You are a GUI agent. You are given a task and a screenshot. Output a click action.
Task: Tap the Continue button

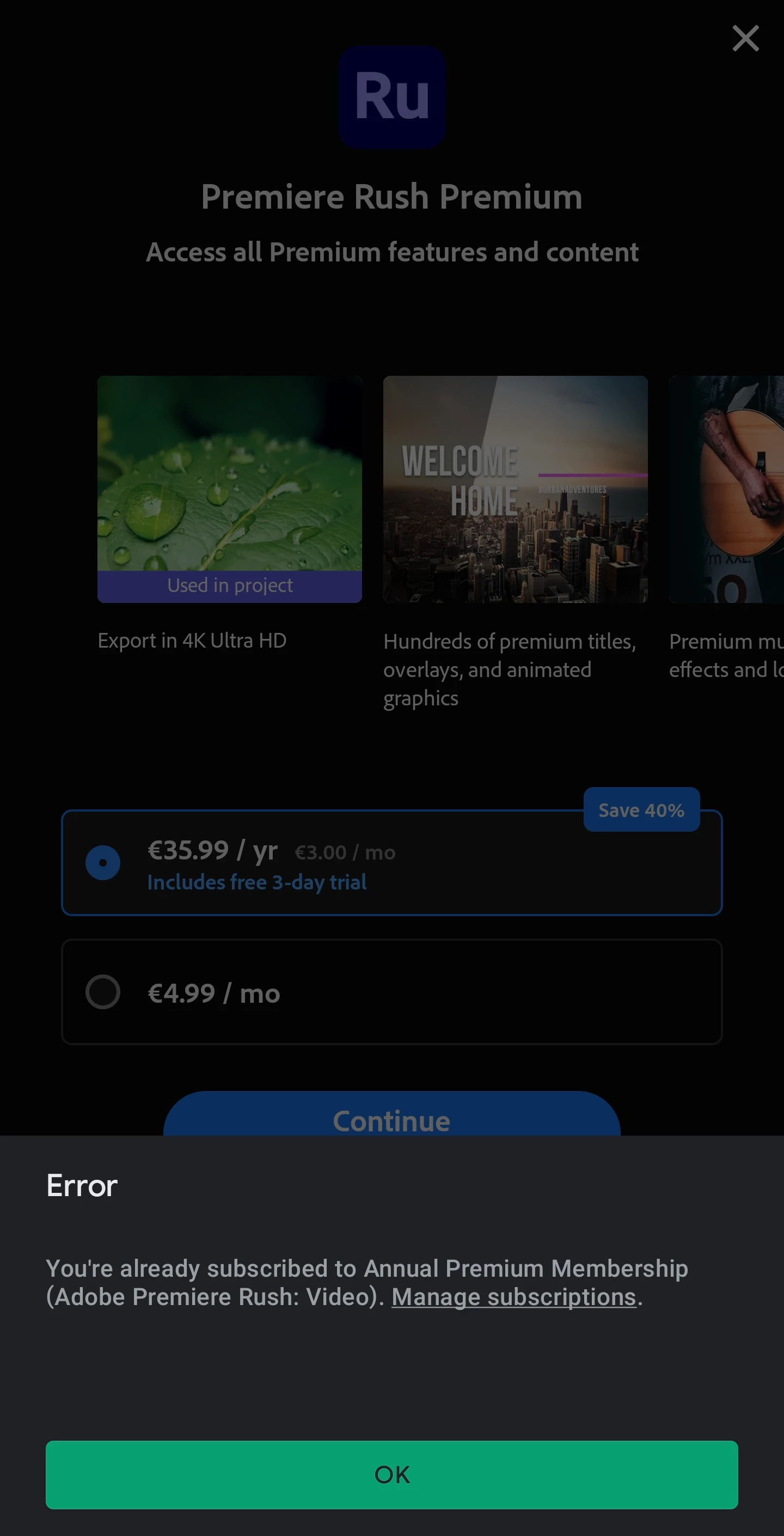click(391, 1116)
